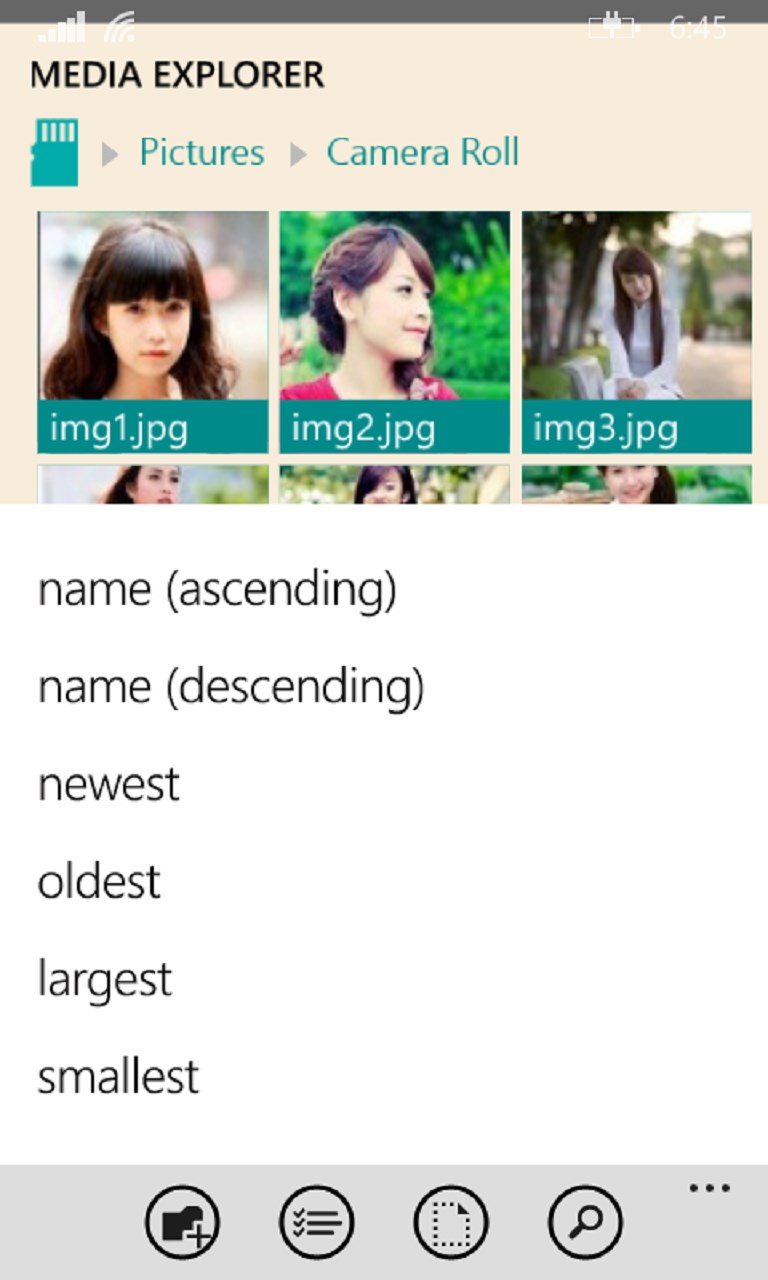The image size is (768, 1280).
Task: Sort files by name (ascending)
Action: coord(217,589)
